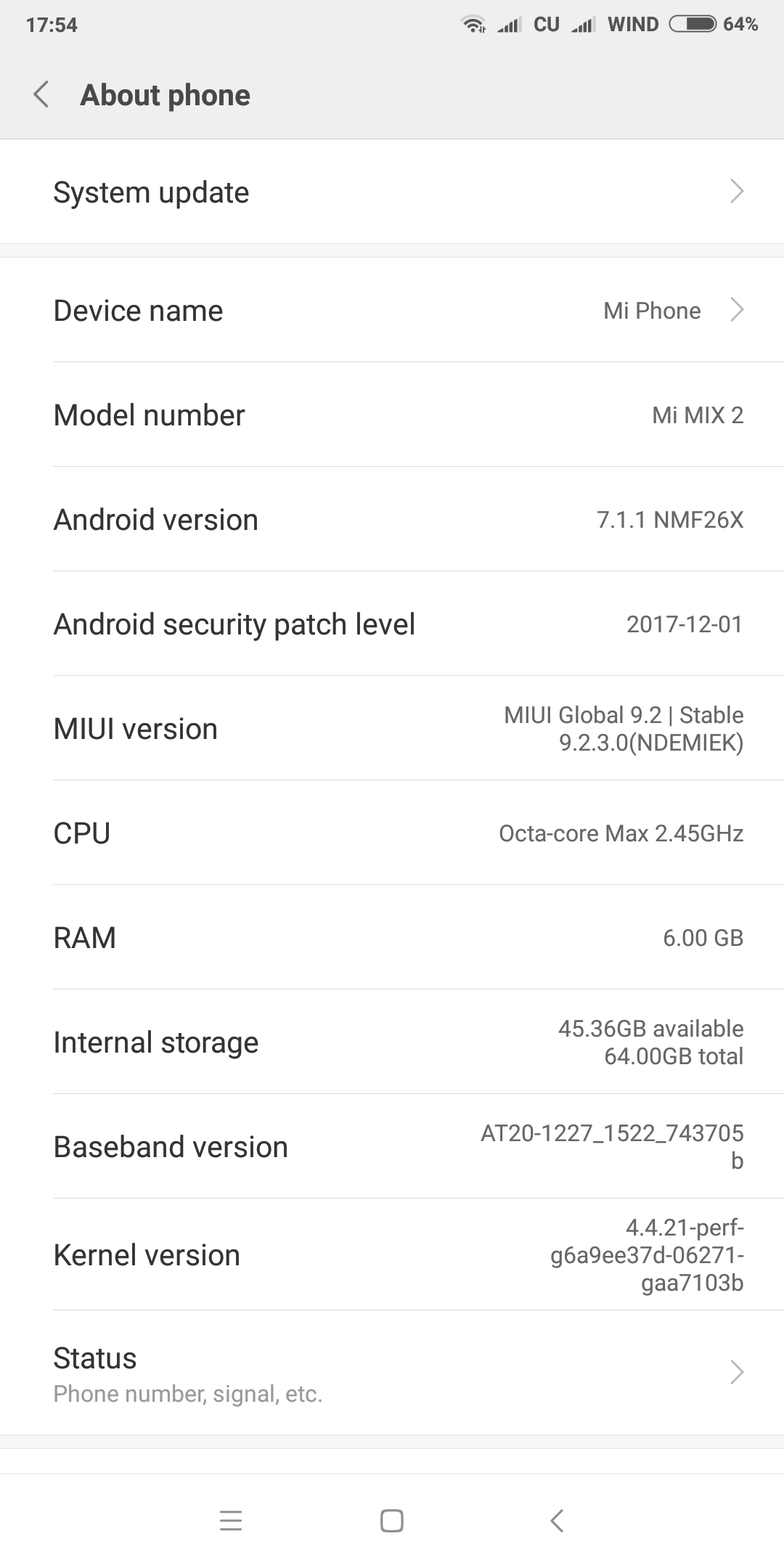Tap the MIUI version row
This screenshot has height=1568, width=784.
pos(392,729)
